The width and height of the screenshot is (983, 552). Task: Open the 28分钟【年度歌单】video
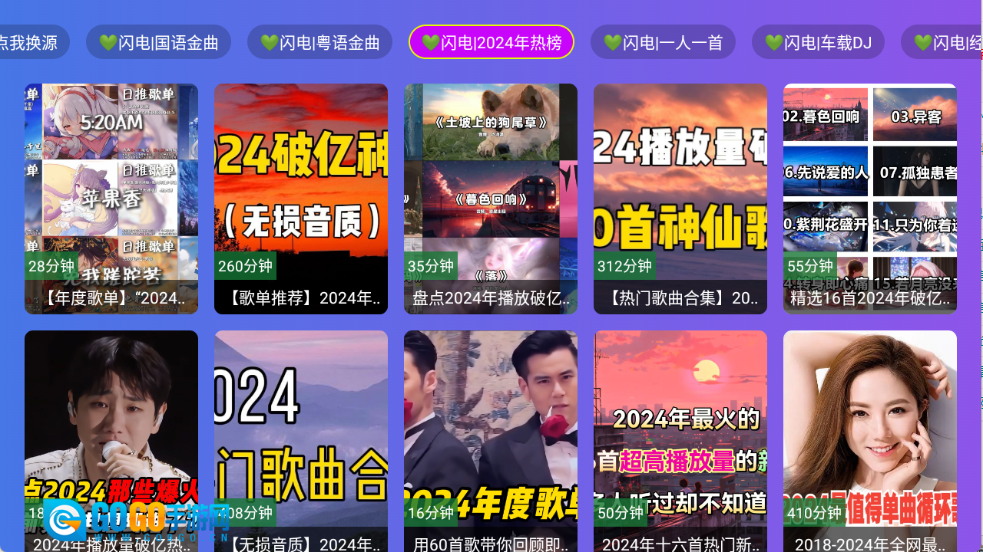coord(111,198)
